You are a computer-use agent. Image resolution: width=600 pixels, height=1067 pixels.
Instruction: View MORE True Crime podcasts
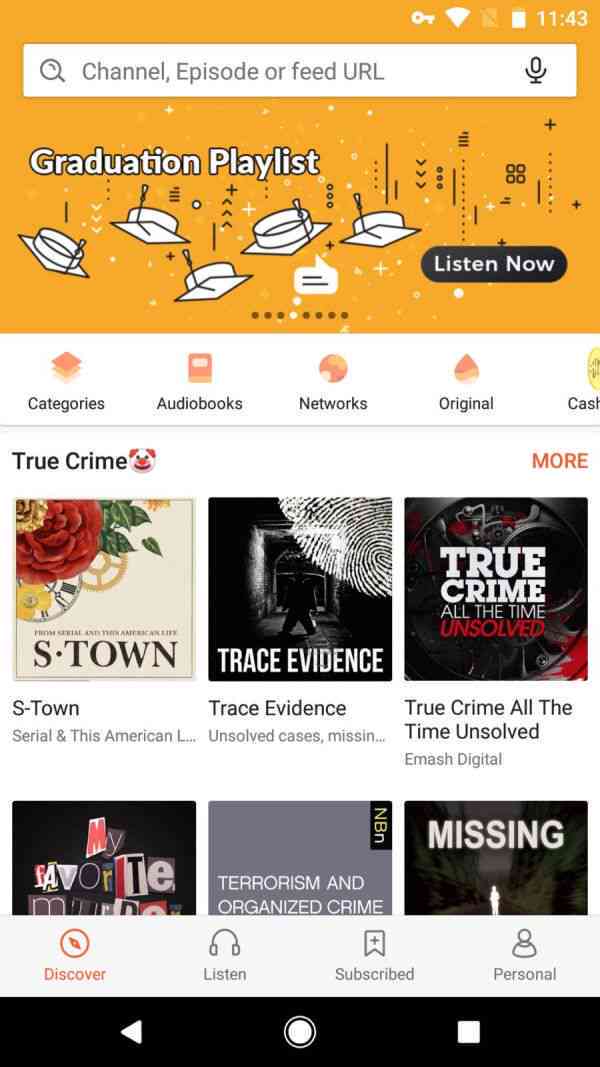[x=559, y=460]
